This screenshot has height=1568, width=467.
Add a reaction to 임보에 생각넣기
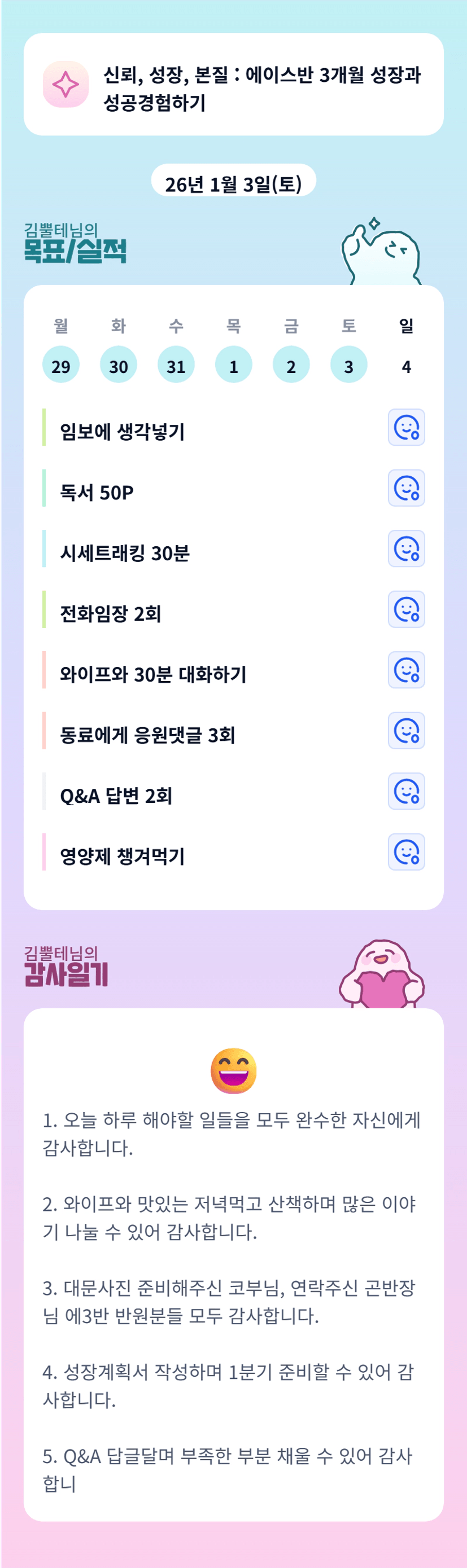[x=406, y=427]
